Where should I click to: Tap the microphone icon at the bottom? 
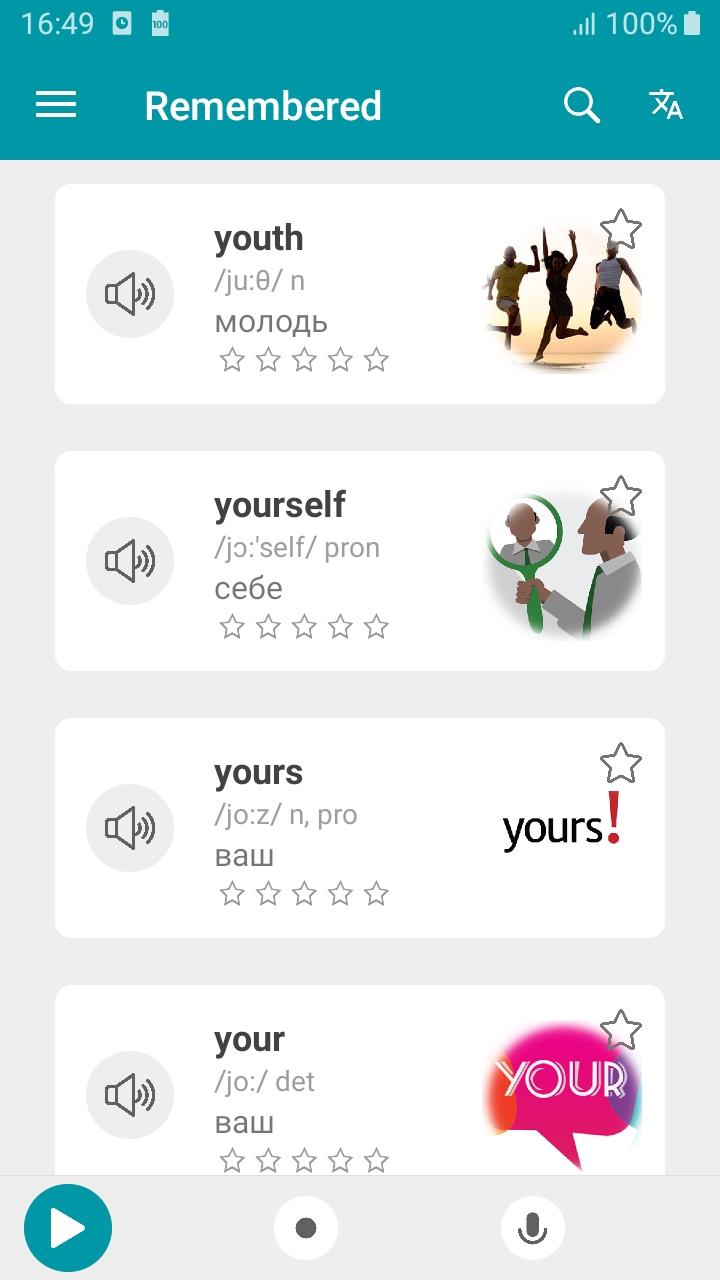pyautogui.click(x=533, y=1228)
